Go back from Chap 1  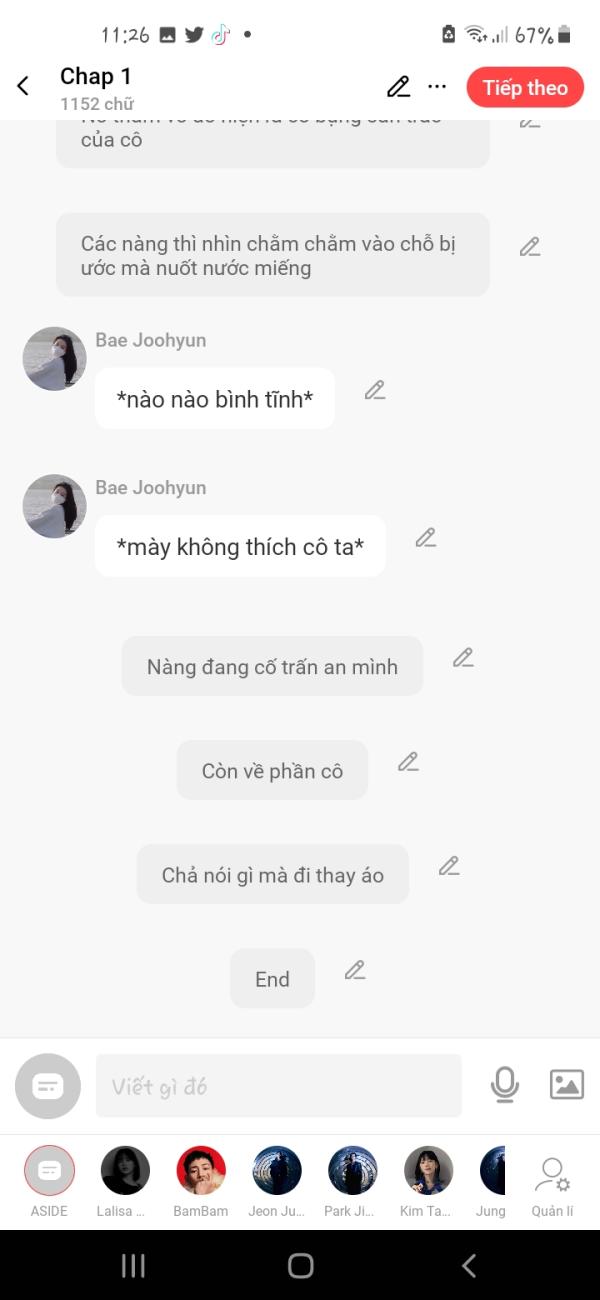click(24, 87)
